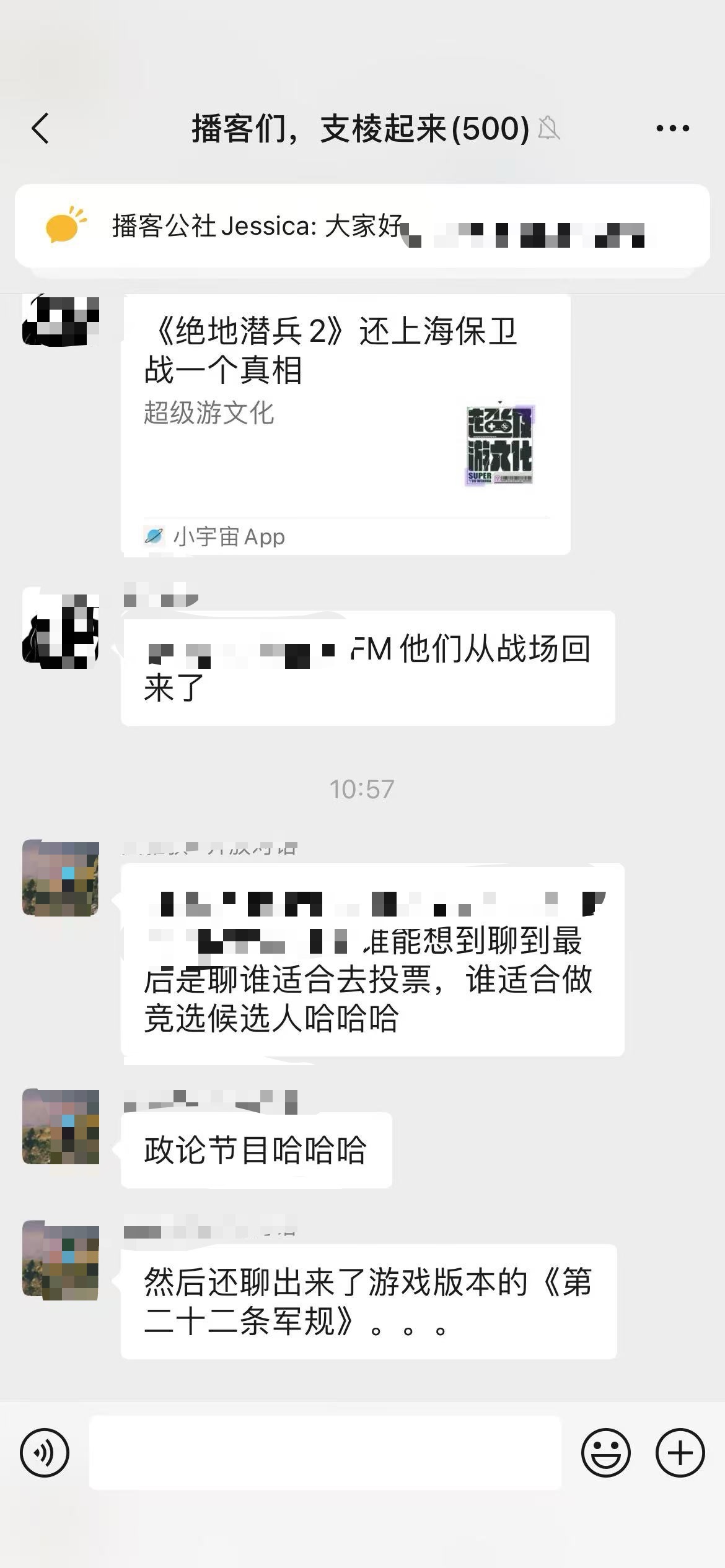The width and height of the screenshot is (725, 1568).
Task: Open the emoji sticker panel
Action: (x=606, y=1453)
